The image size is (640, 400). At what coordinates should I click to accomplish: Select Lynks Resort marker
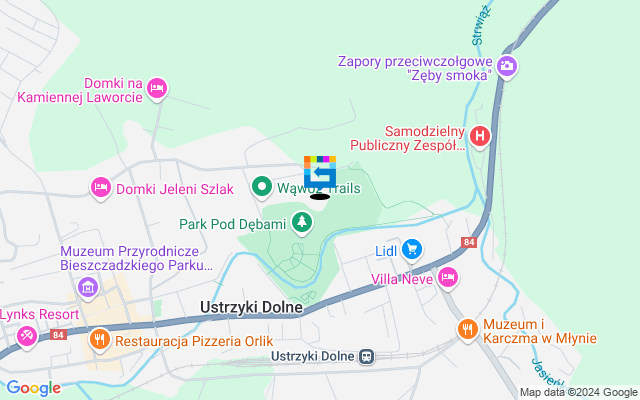click(x=26, y=334)
